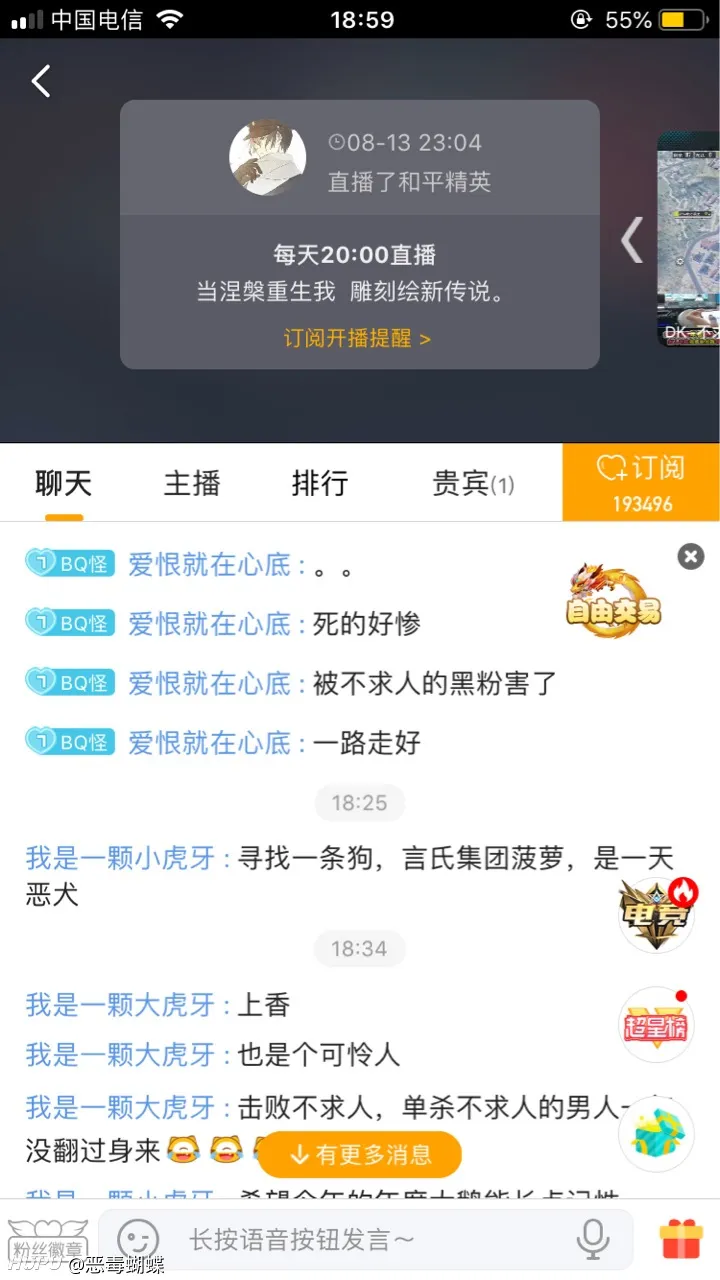This screenshot has height=1280, width=720.
Task: Subscribe with the orange 订阅 button
Action: pos(641,482)
